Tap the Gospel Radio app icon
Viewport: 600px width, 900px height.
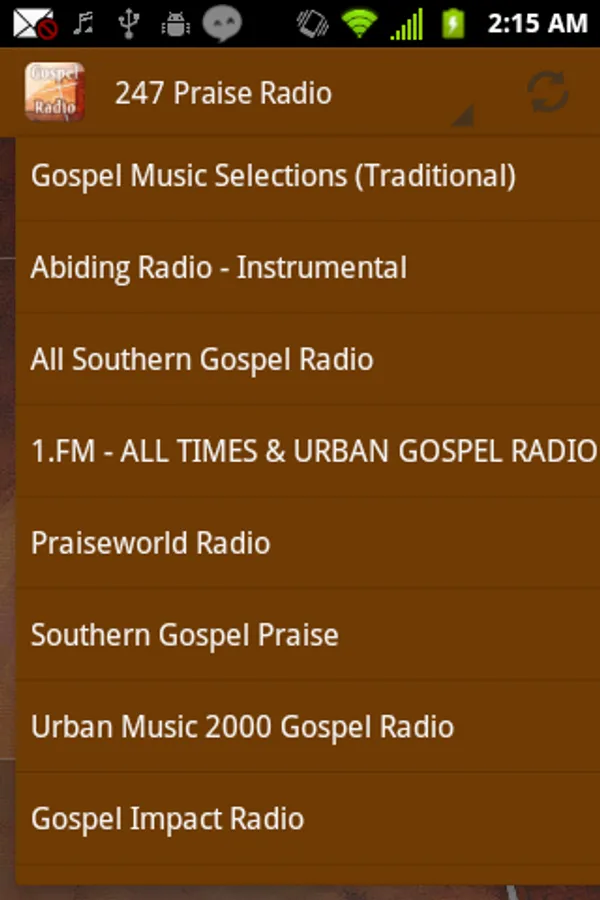54,93
